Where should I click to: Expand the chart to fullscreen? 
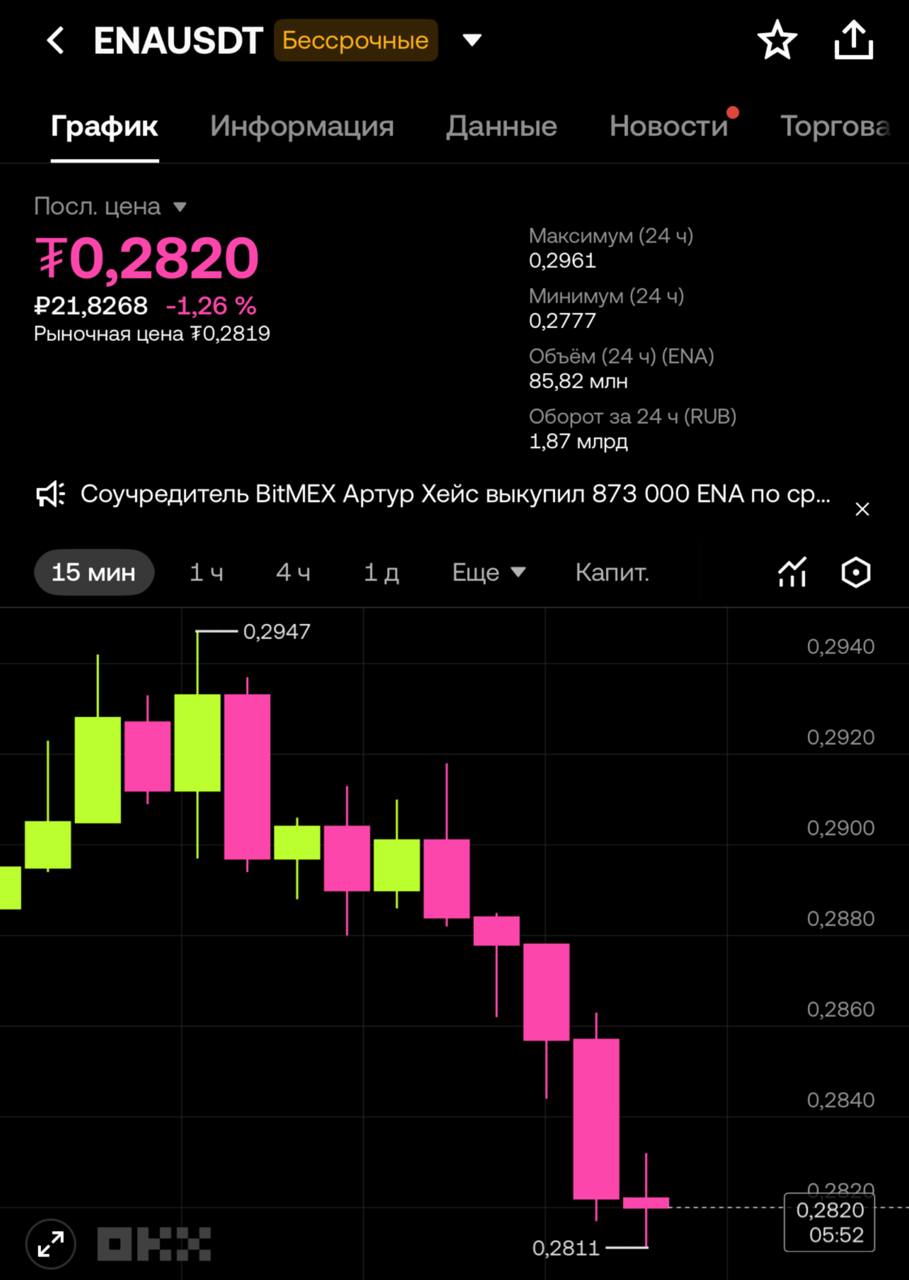(x=50, y=1244)
